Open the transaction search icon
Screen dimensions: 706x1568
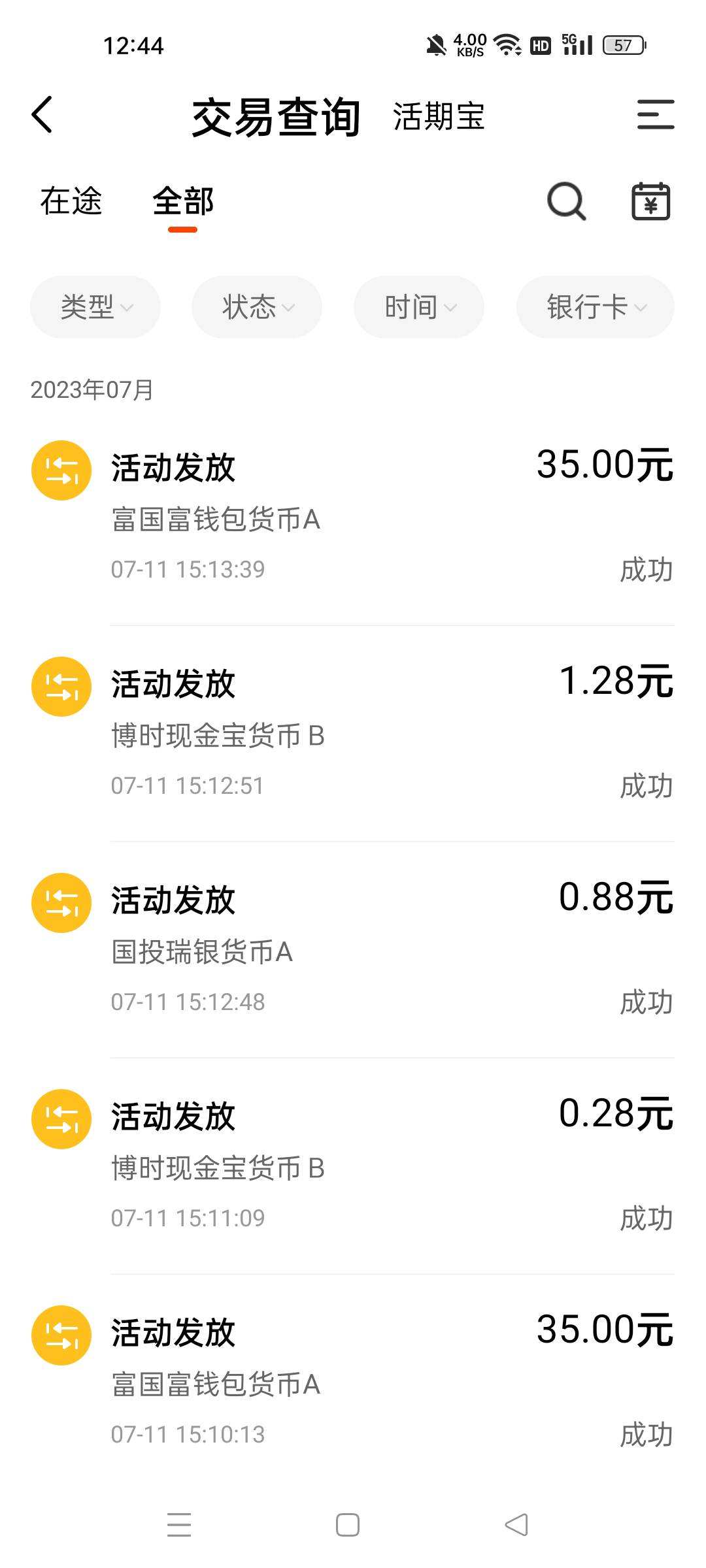tap(567, 201)
